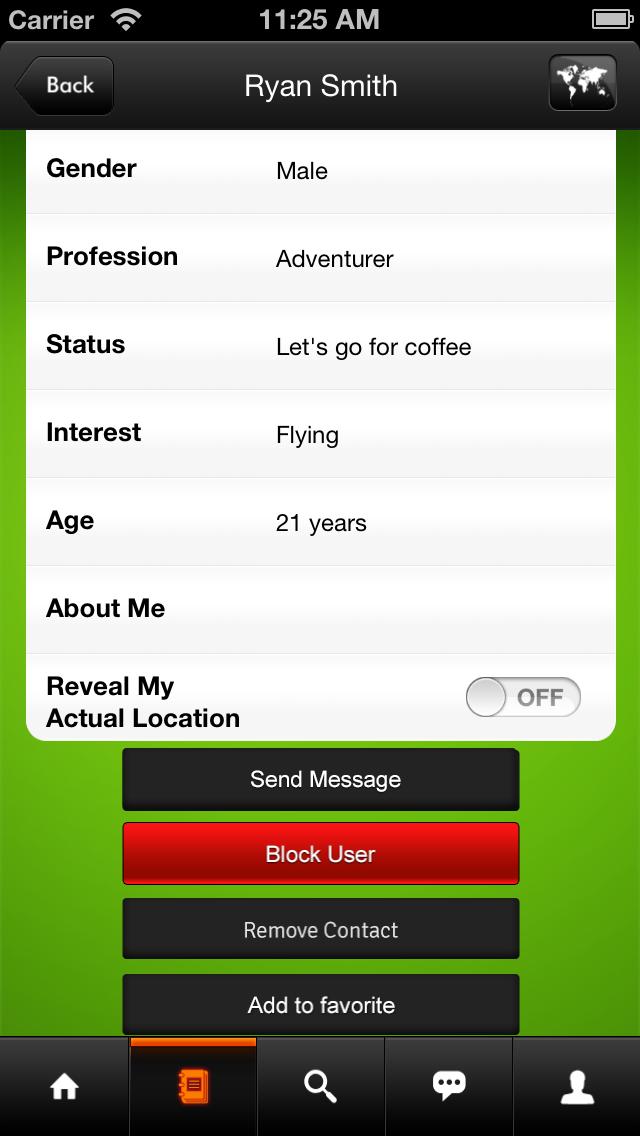Send a message to Ryan Smith
Screen dimensions: 640x1136
[x=321, y=780]
